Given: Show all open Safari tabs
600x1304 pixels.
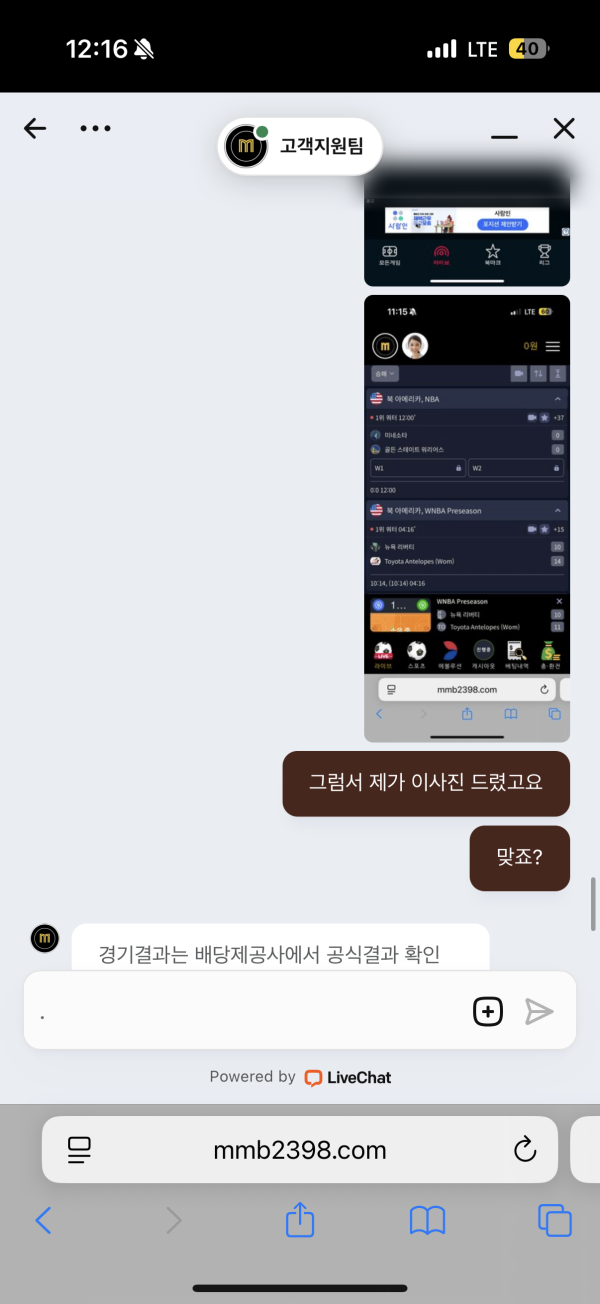Looking at the screenshot, I should click(554, 1220).
